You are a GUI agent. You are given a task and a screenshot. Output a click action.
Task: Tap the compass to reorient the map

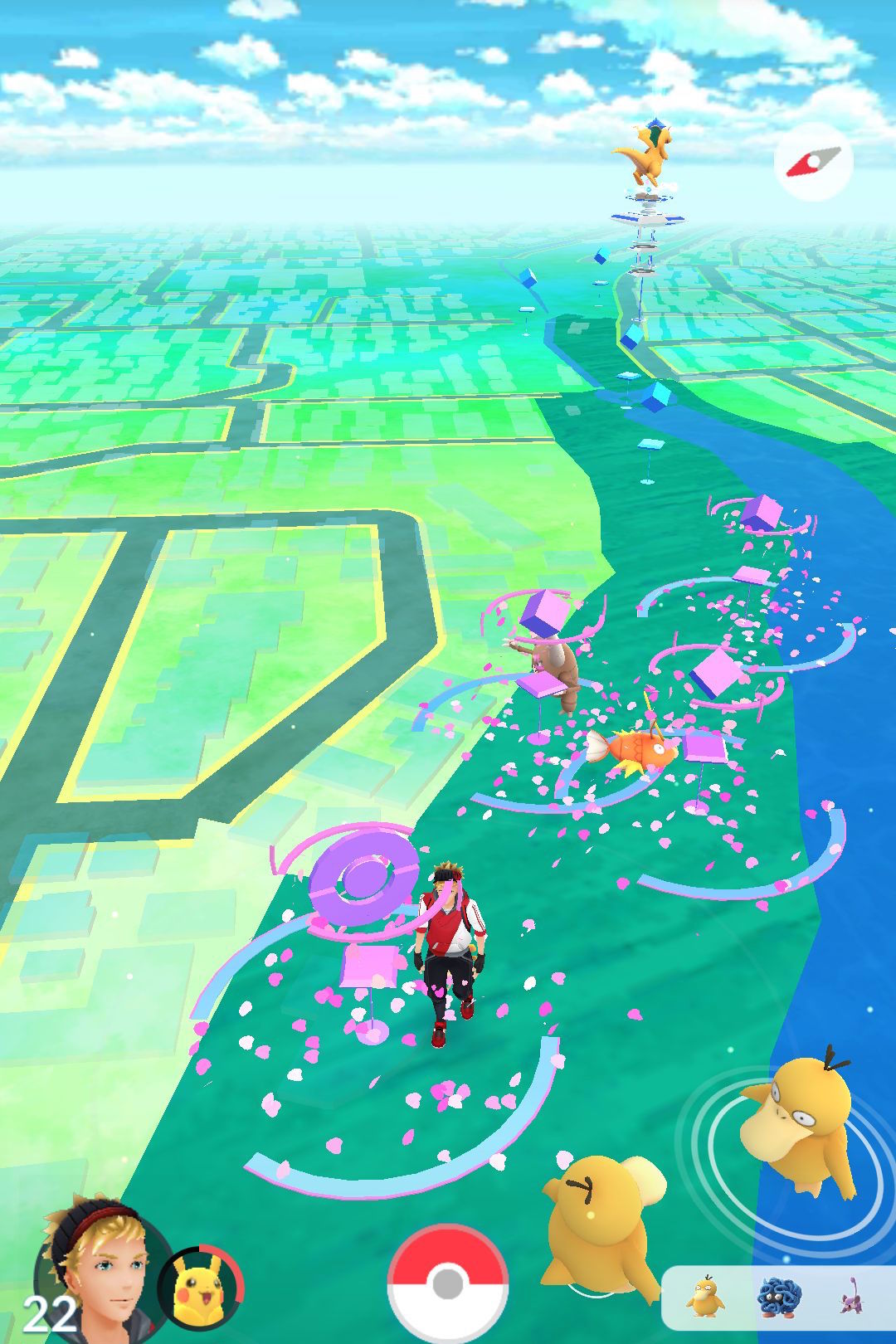[813, 162]
